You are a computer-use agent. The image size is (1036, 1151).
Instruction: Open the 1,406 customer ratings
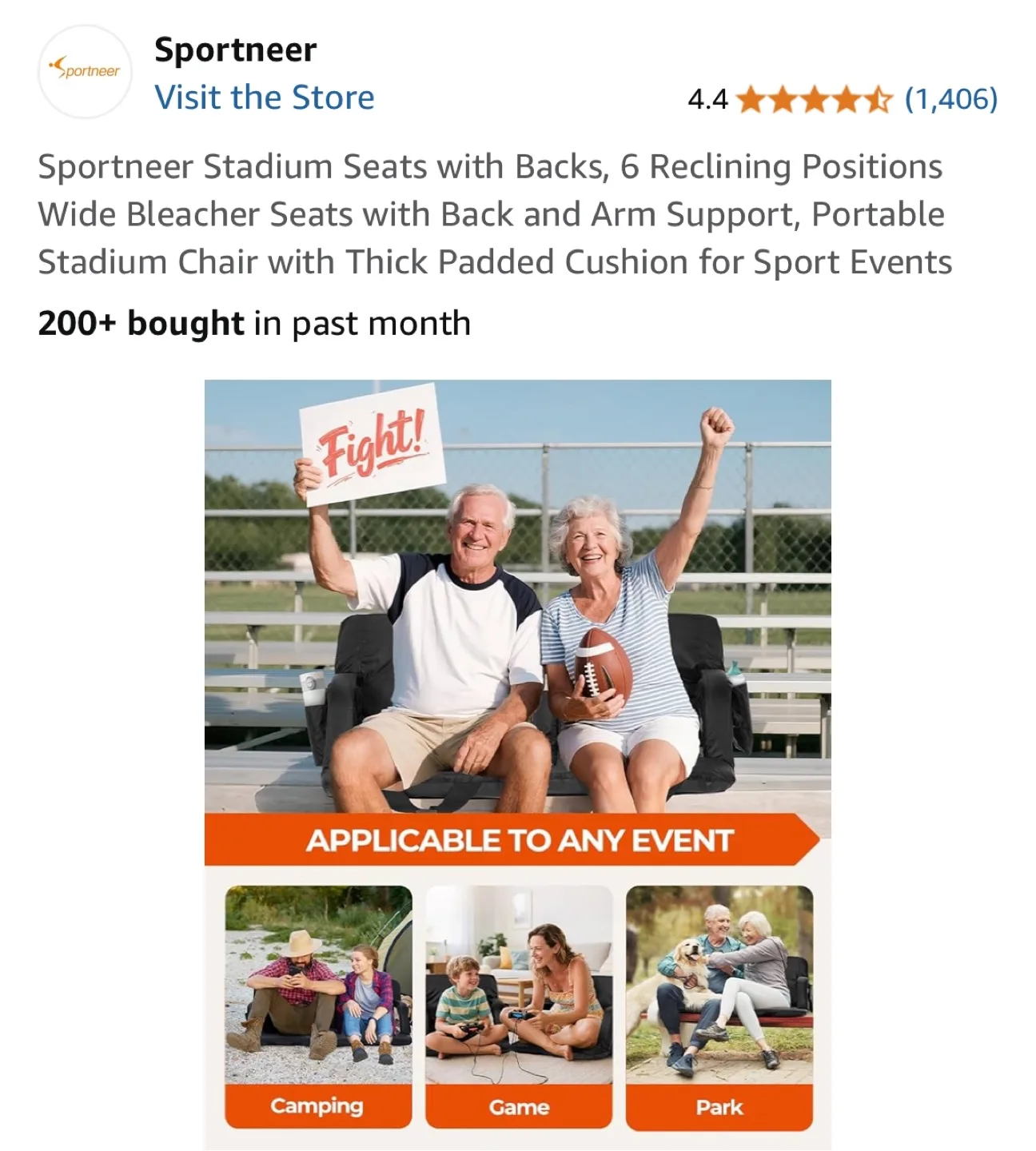tap(950, 99)
